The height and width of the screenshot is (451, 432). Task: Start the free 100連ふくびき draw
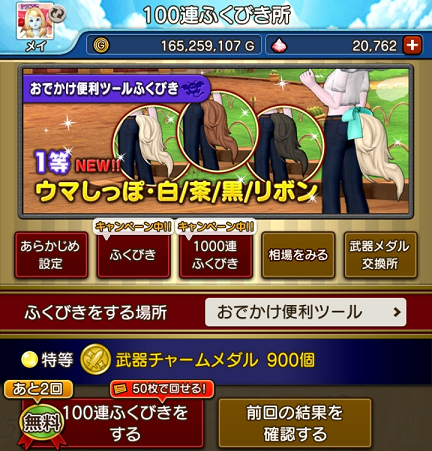click(113, 423)
